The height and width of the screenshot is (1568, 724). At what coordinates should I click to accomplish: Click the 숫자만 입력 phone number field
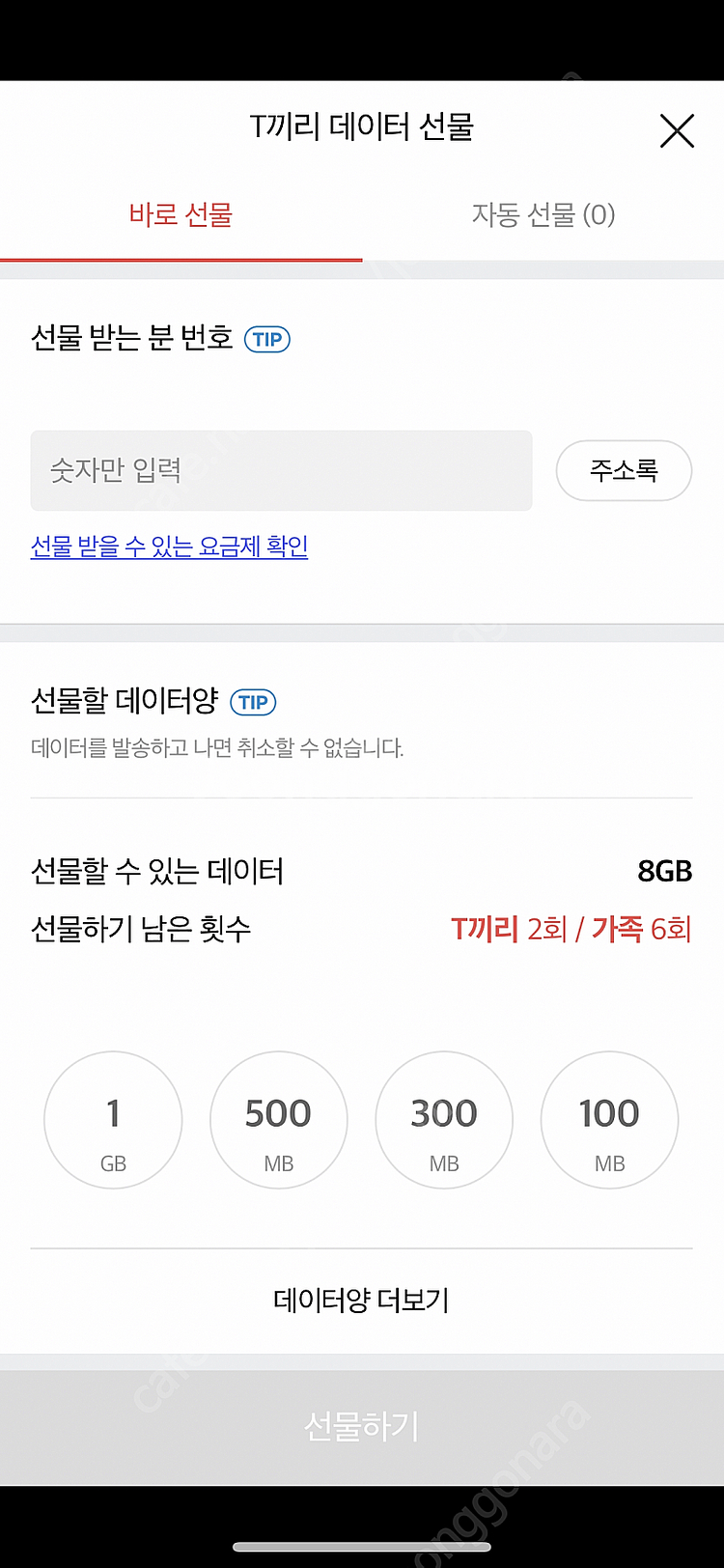281,471
